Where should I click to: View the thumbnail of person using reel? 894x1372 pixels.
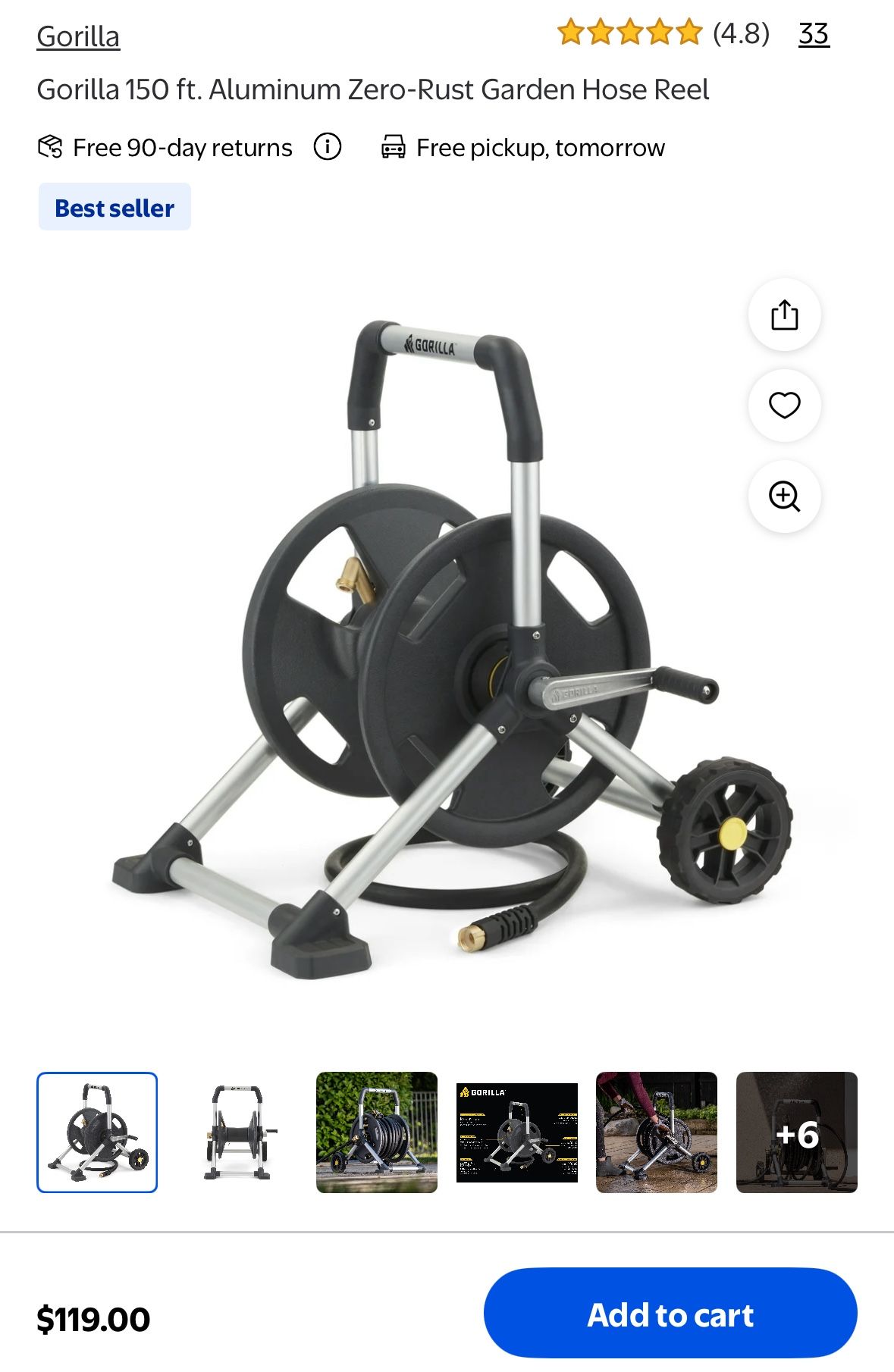point(656,1132)
